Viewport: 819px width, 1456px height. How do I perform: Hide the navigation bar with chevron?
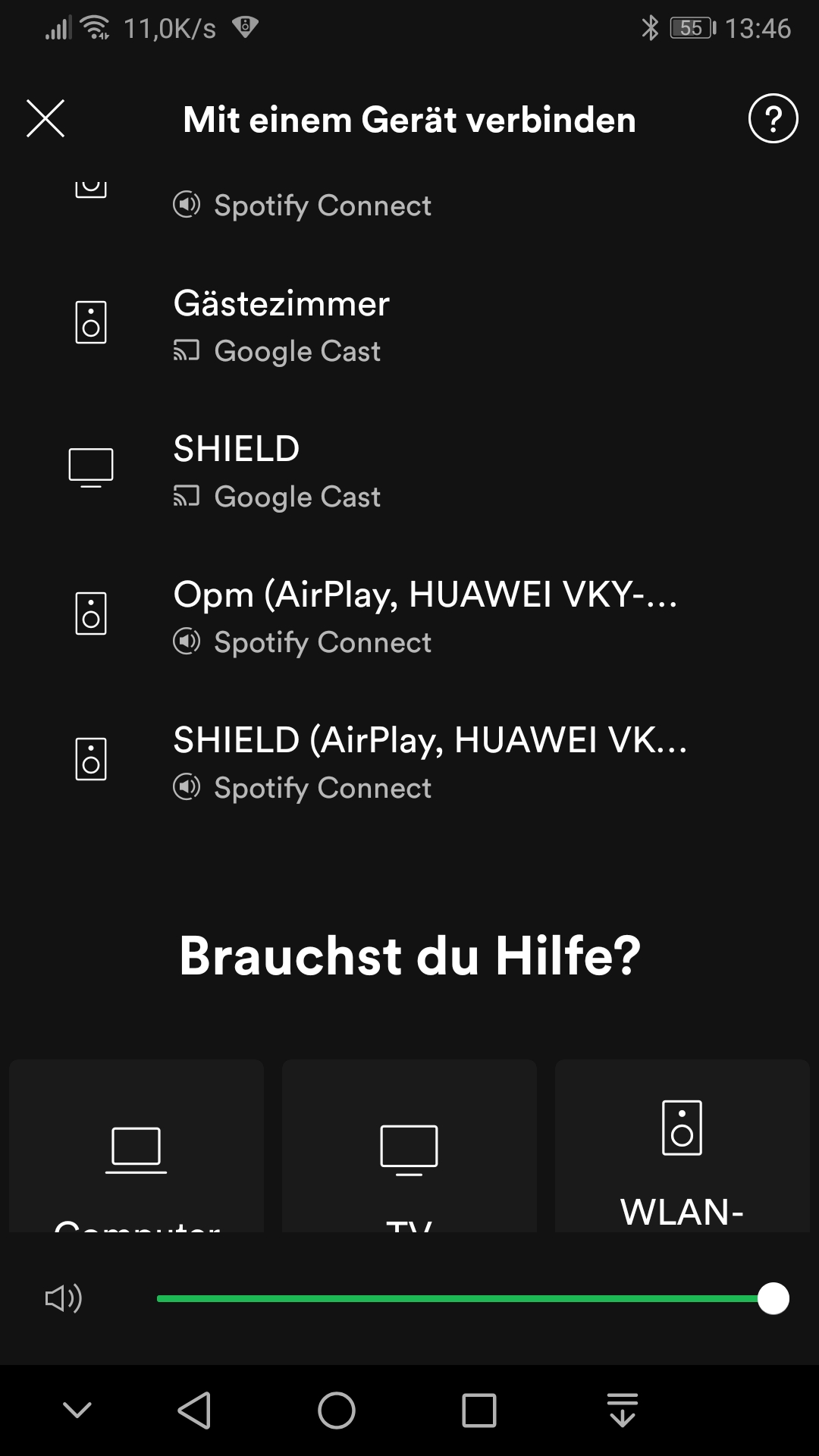click(x=77, y=1410)
